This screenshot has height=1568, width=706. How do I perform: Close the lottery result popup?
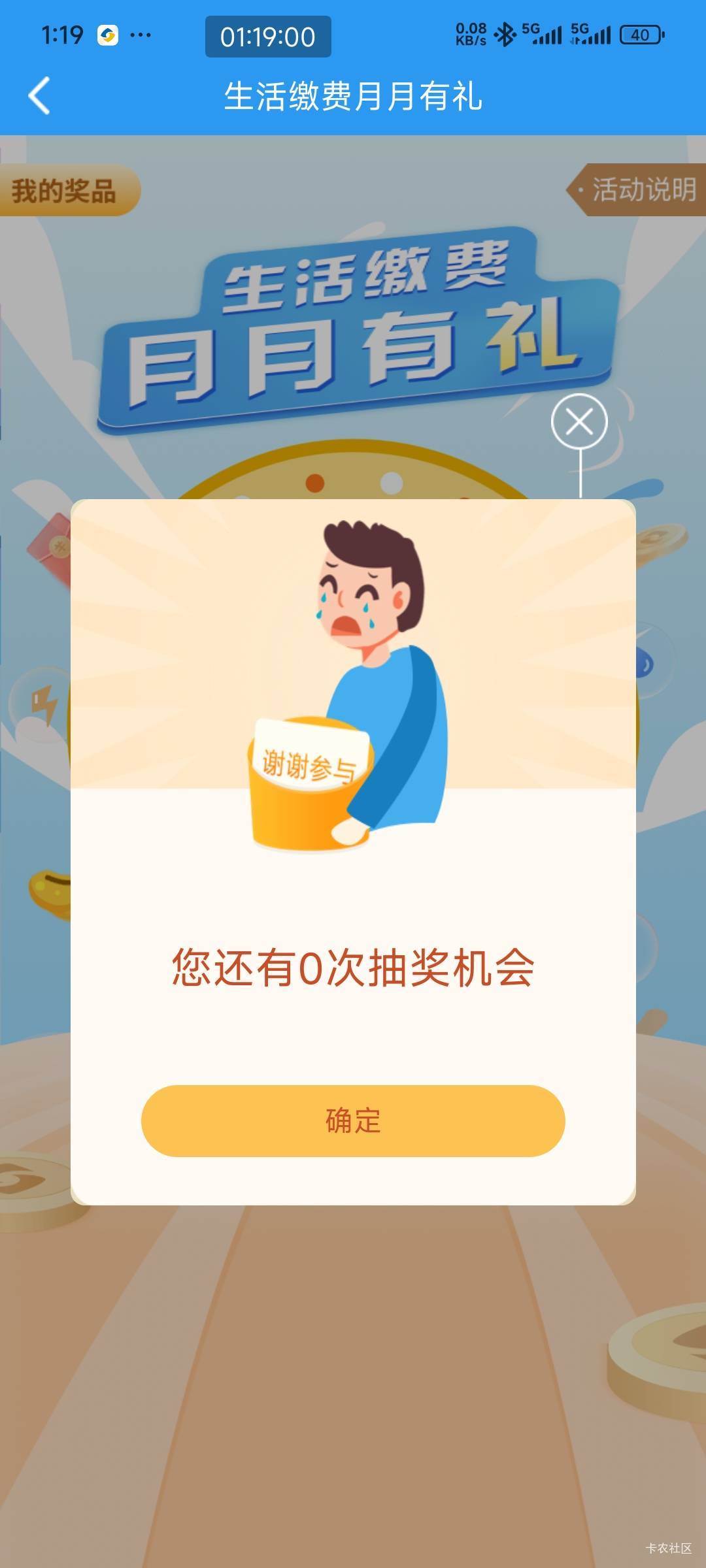pos(579,421)
